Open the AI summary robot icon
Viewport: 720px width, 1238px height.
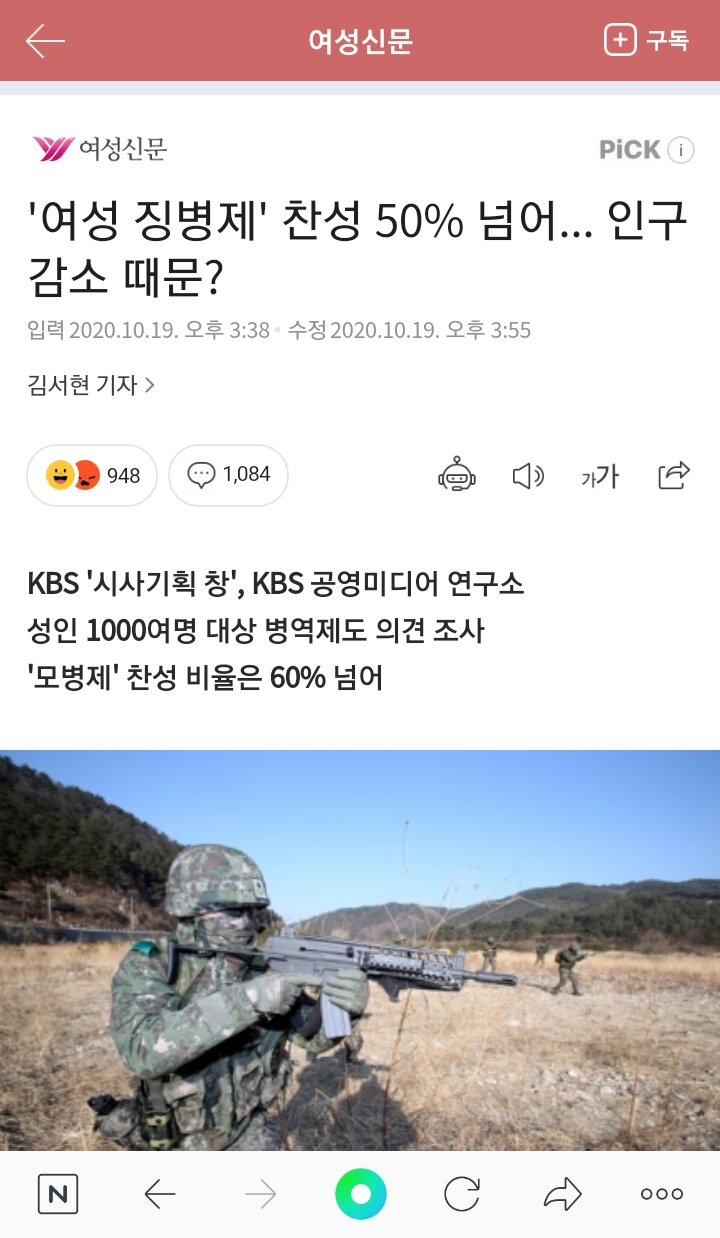457,476
